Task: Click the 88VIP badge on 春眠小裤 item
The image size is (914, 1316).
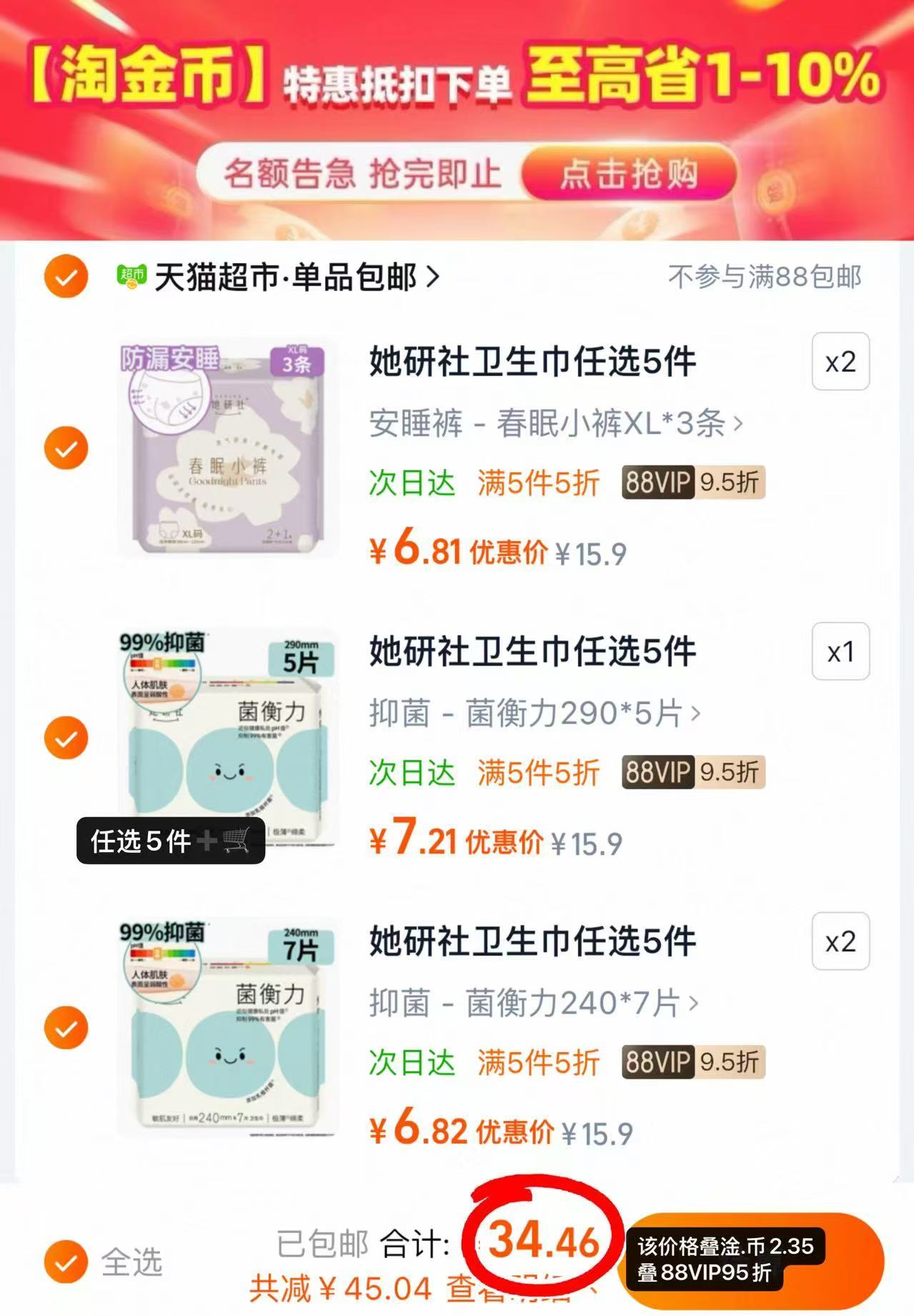Action: 657,483
